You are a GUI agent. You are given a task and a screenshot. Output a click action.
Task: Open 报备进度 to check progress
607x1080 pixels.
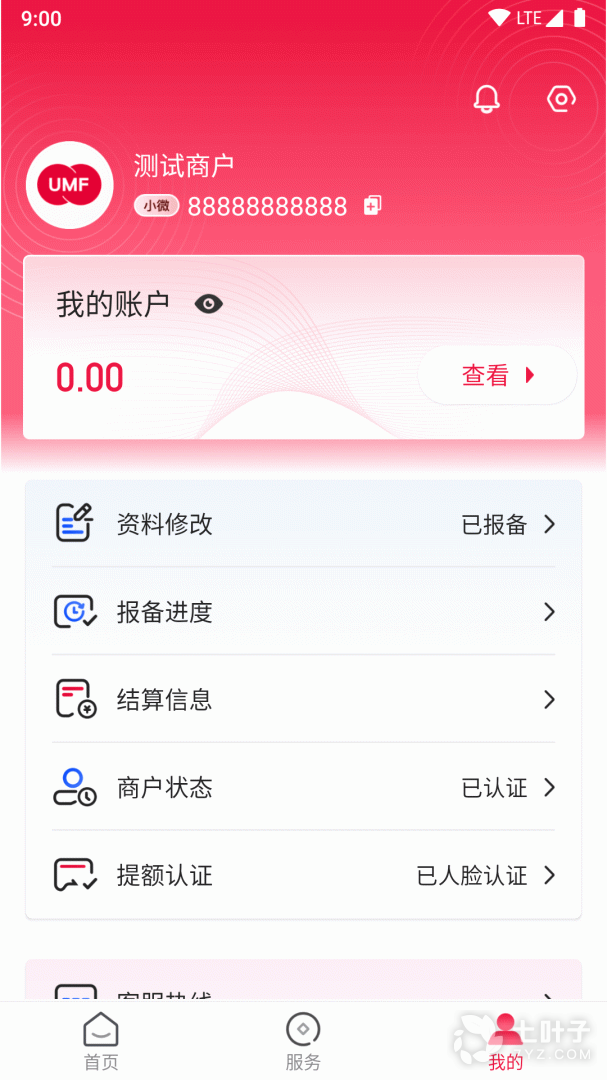pos(303,612)
